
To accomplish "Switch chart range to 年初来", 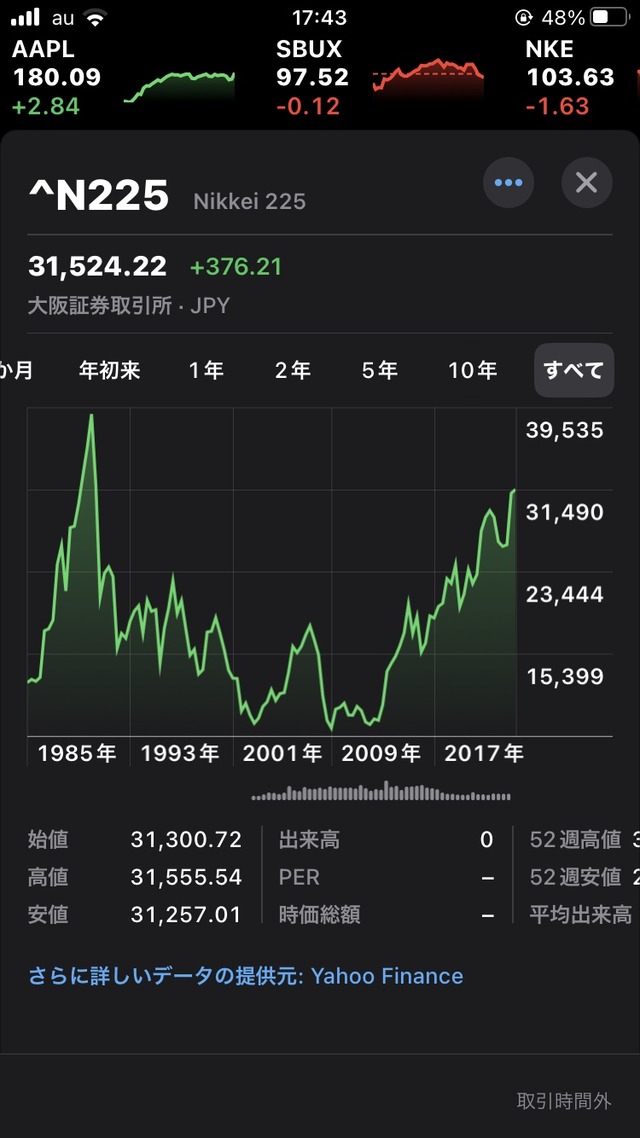I will [x=109, y=371].
